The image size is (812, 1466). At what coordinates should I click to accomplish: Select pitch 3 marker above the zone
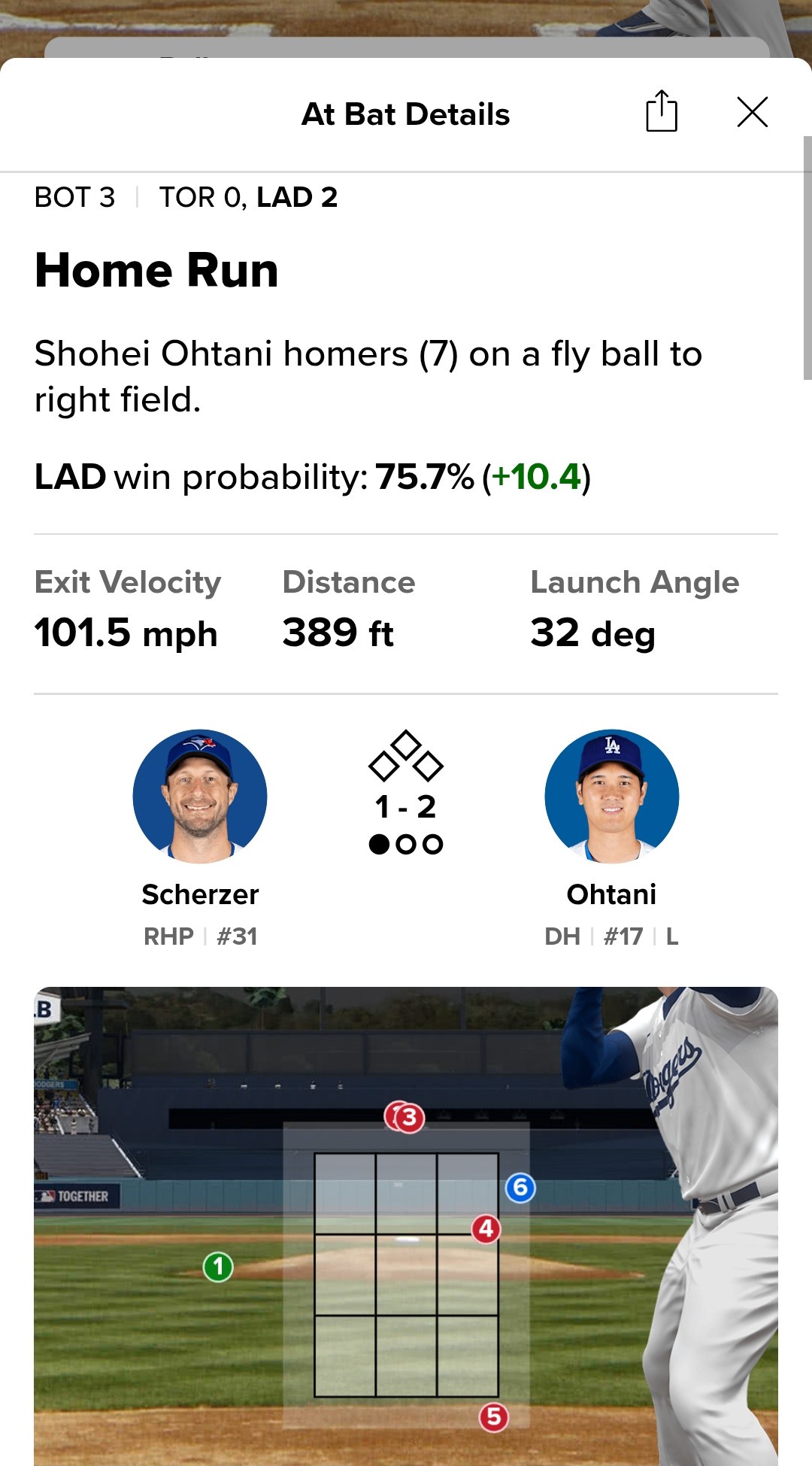[410, 1118]
